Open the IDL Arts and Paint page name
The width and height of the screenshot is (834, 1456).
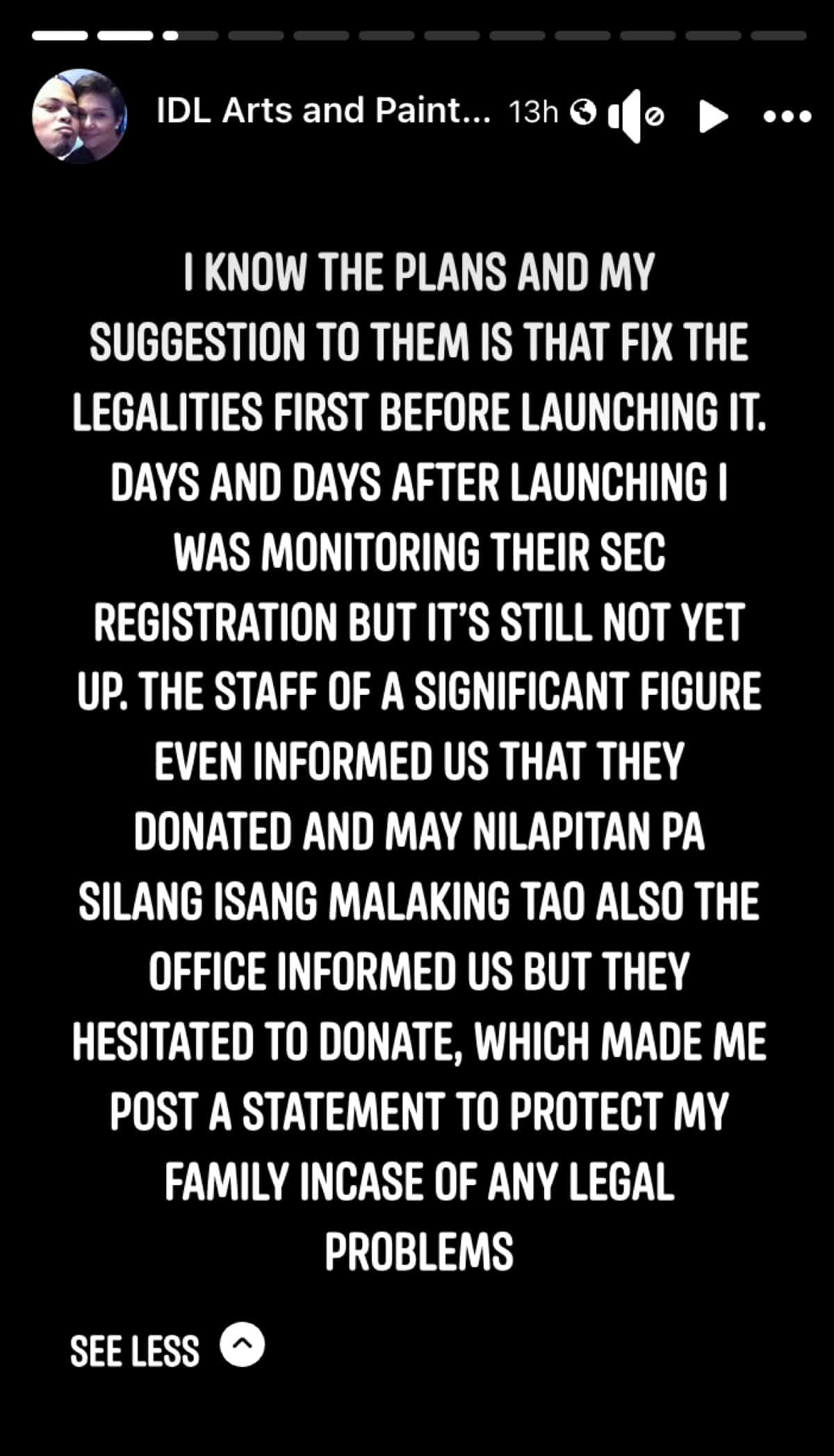coord(323,111)
